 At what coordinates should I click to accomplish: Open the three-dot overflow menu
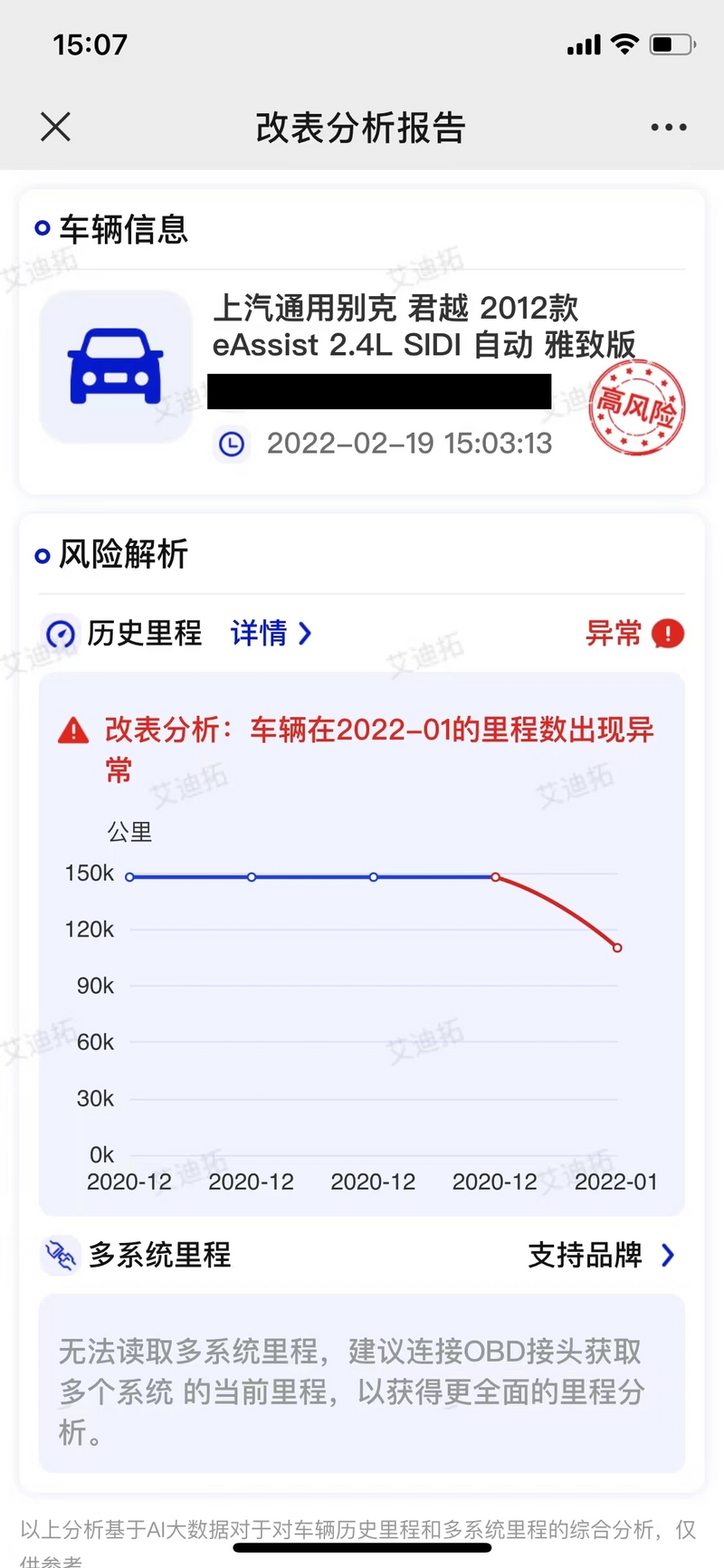(x=668, y=128)
